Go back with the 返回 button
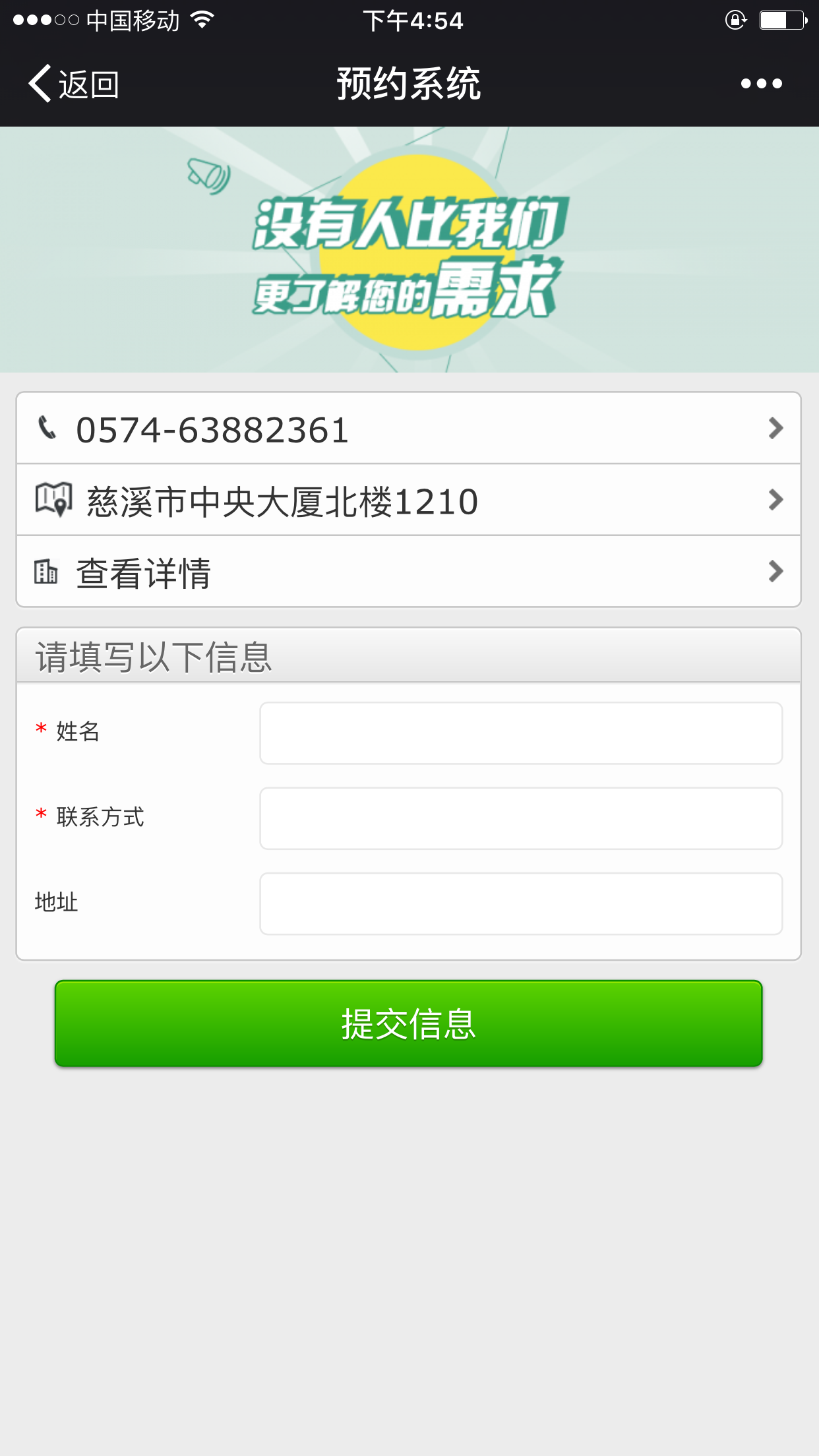 coord(73,84)
